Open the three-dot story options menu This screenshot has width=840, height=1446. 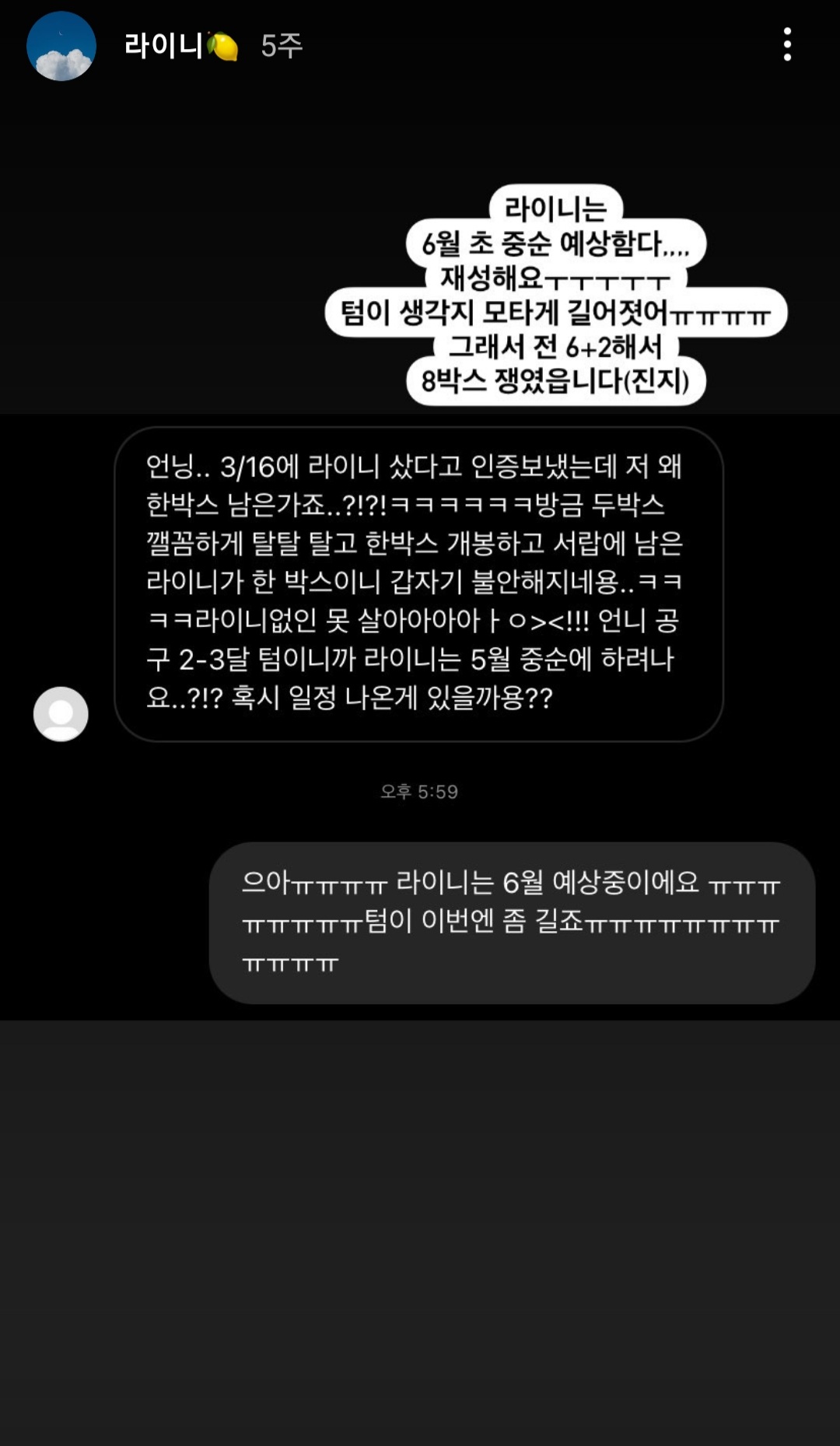point(787,45)
